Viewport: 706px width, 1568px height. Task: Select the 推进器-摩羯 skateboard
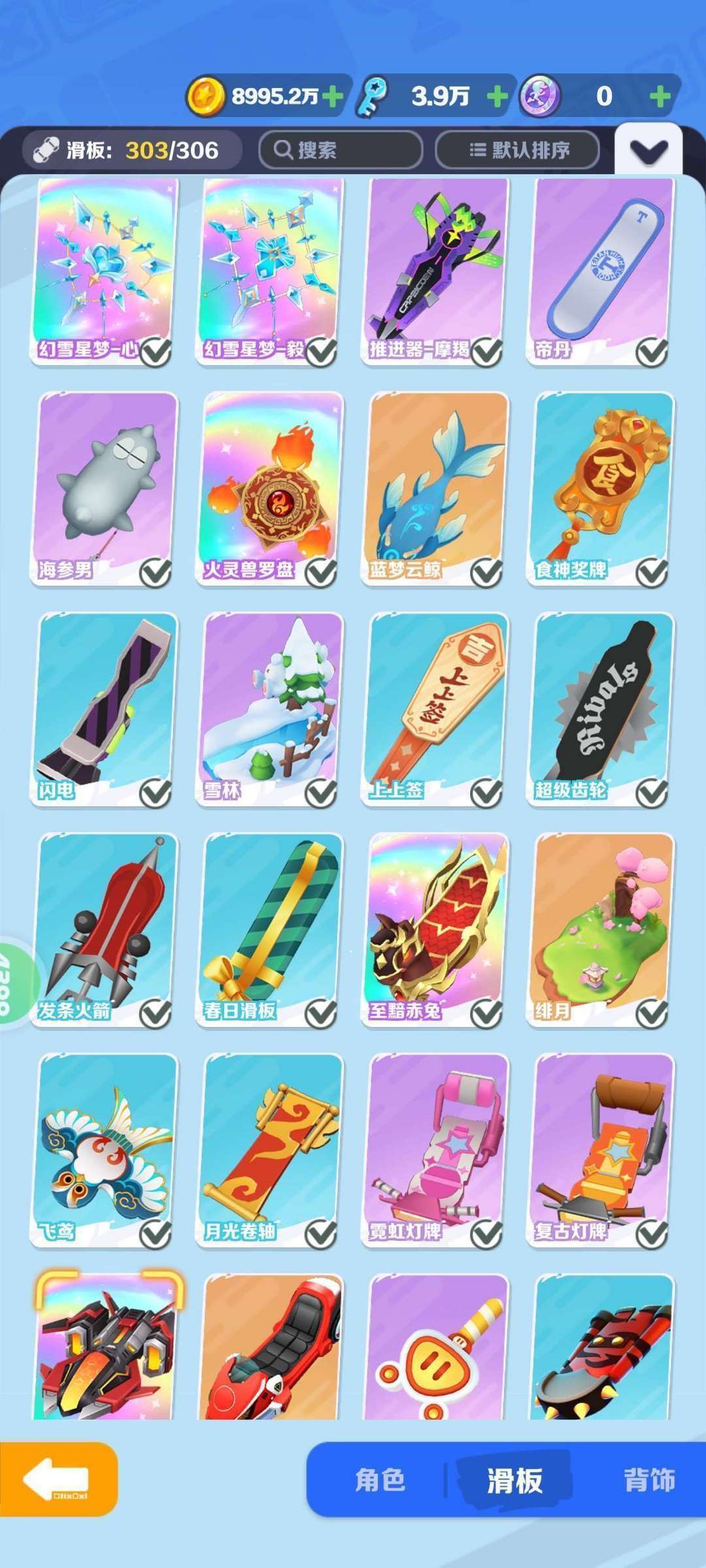click(x=435, y=271)
